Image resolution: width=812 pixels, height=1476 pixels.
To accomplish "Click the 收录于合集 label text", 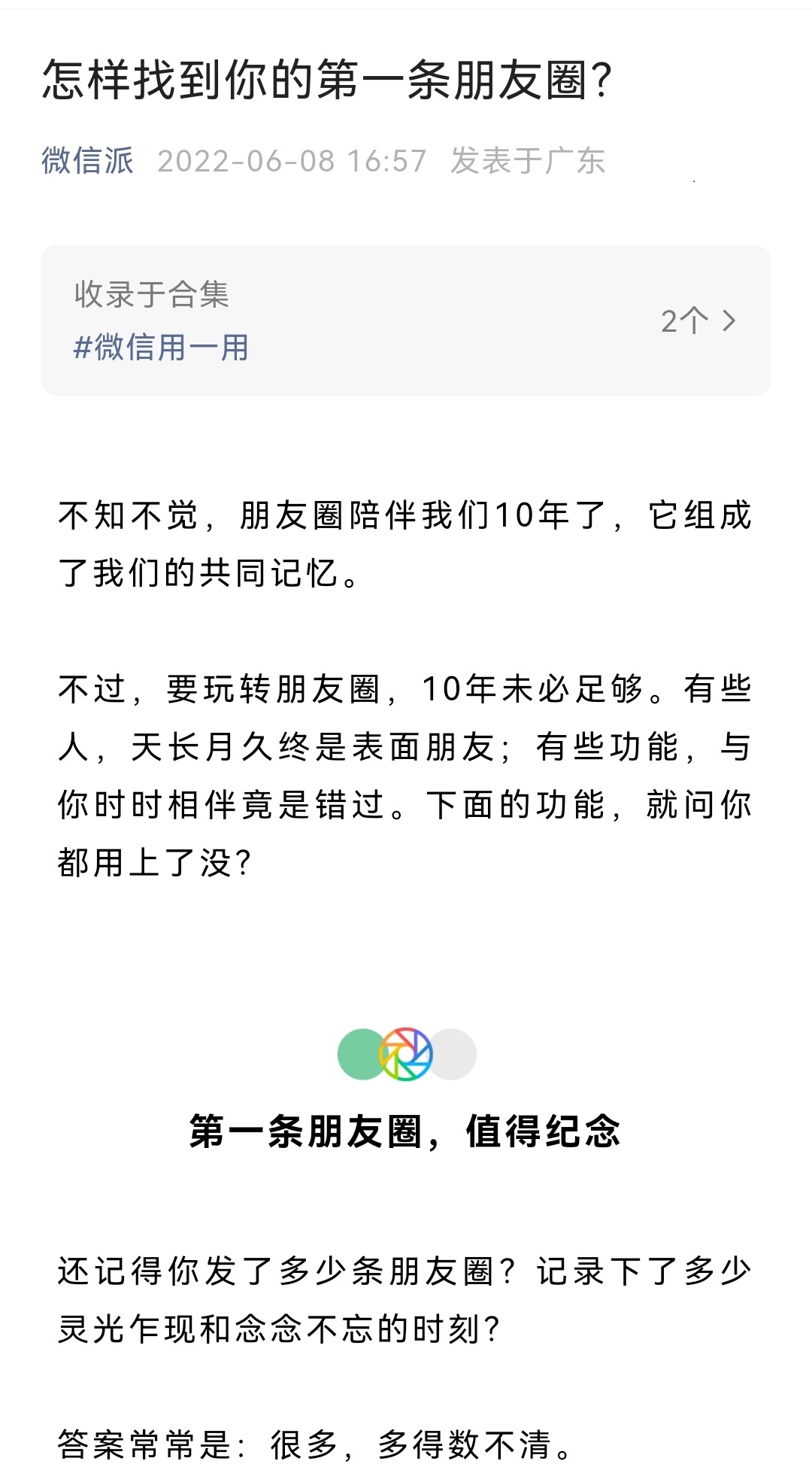I will coord(151,296).
